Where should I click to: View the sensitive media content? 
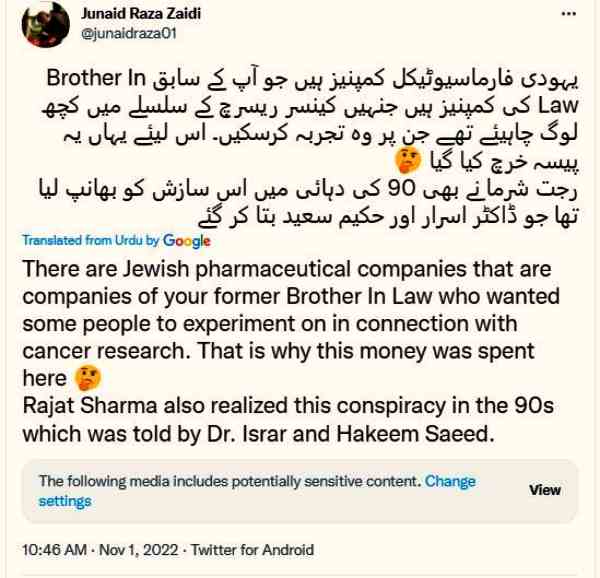point(545,490)
